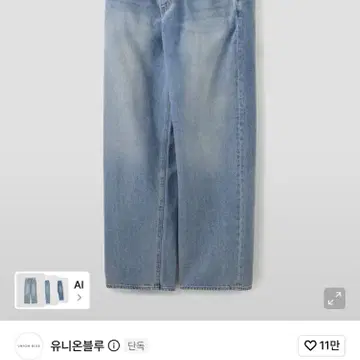This screenshot has width=360, height=360.
Task: Open the main jeans product image
Action: pos(180,145)
